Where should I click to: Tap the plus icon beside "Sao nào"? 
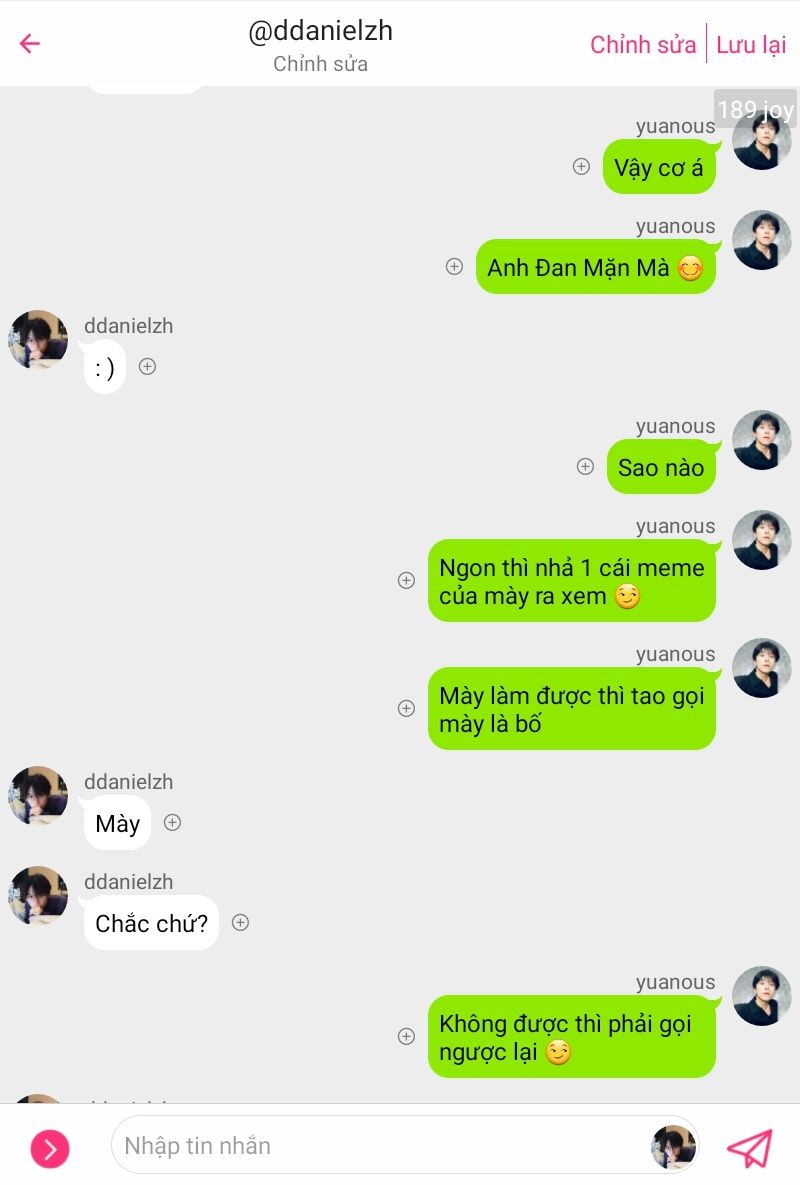585,466
